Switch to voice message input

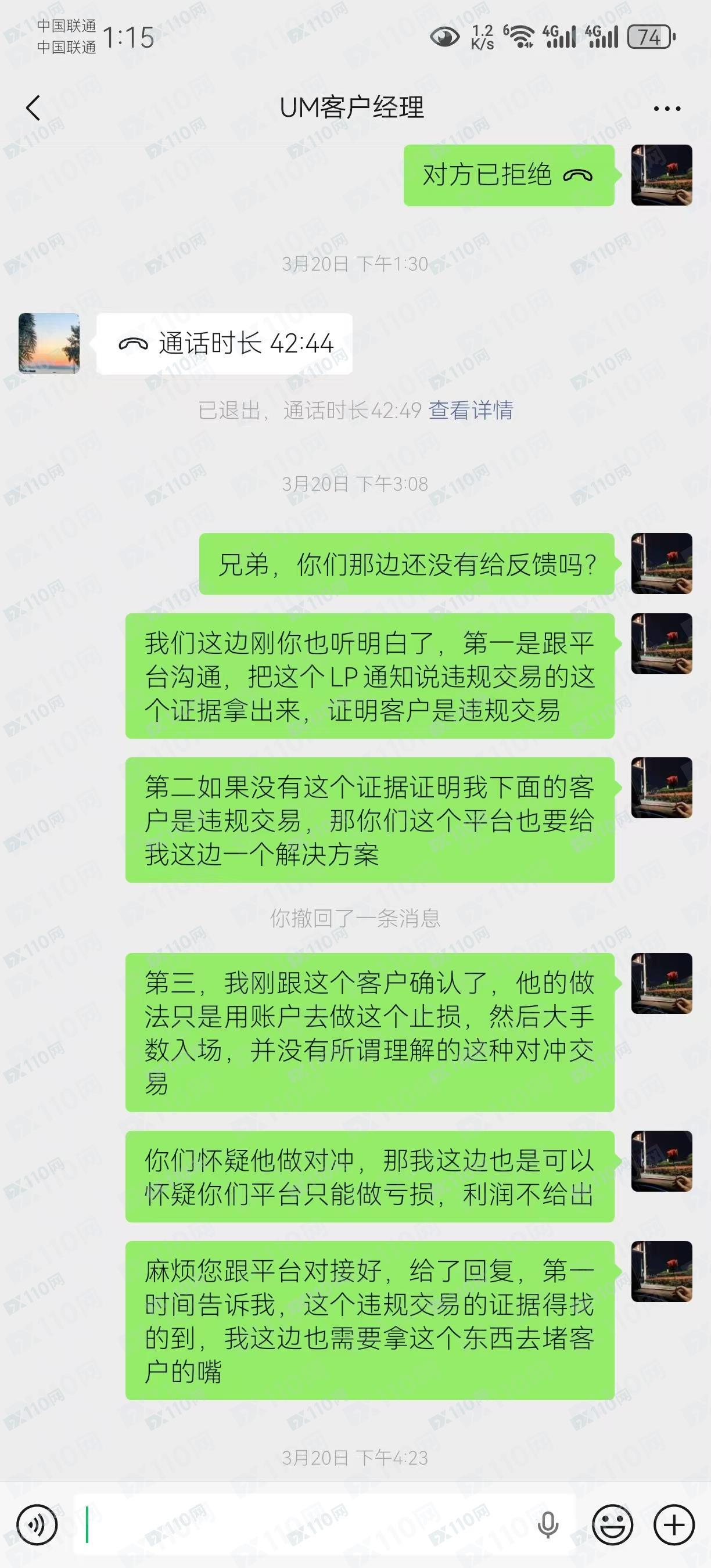coord(37,1525)
